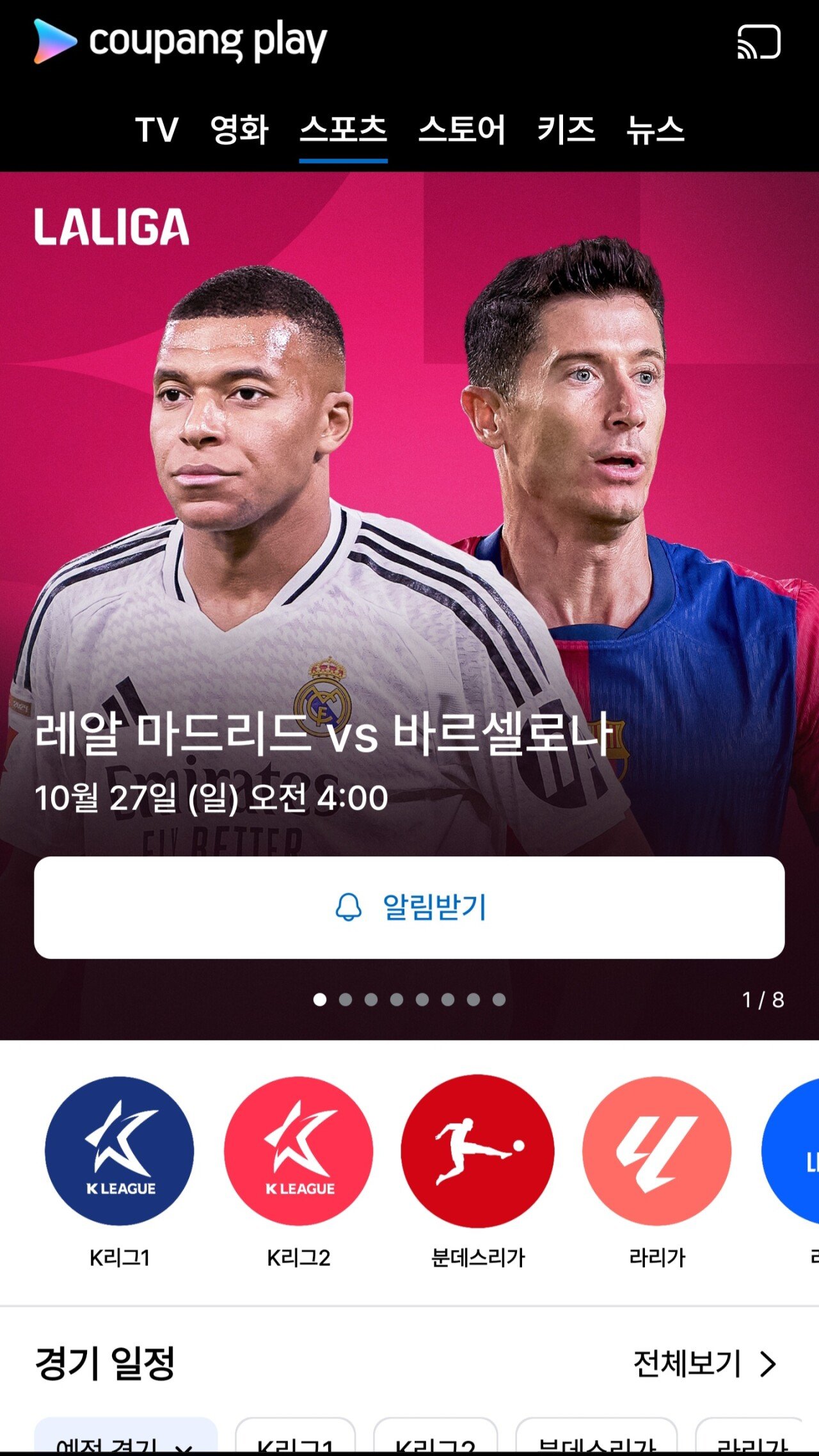Open the 분데스리가 league icon
Image resolution: width=819 pixels, height=1456 pixels.
(477, 1152)
